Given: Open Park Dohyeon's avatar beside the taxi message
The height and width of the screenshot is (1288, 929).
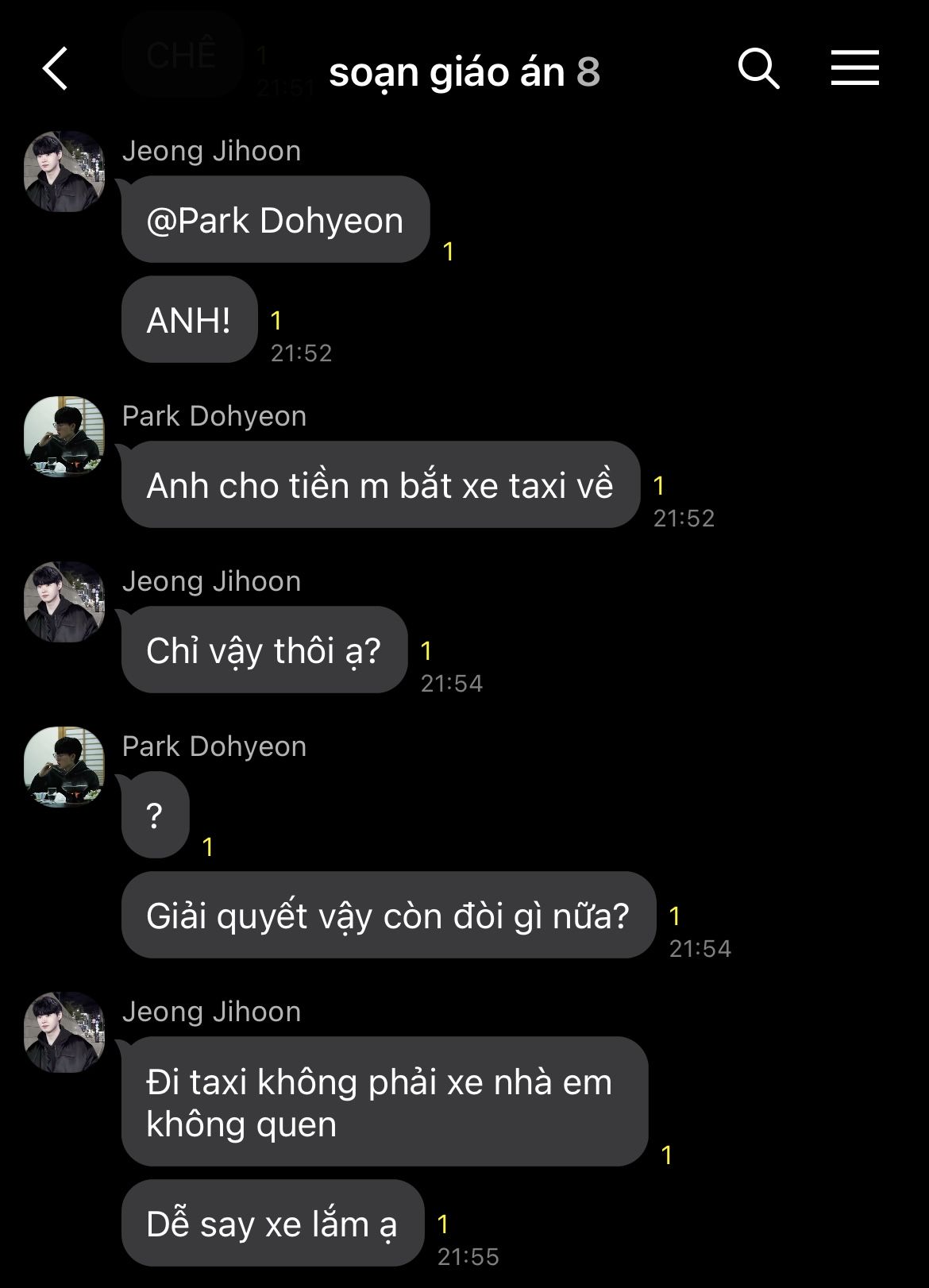Looking at the screenshot, I should click(x=64, y=436).
